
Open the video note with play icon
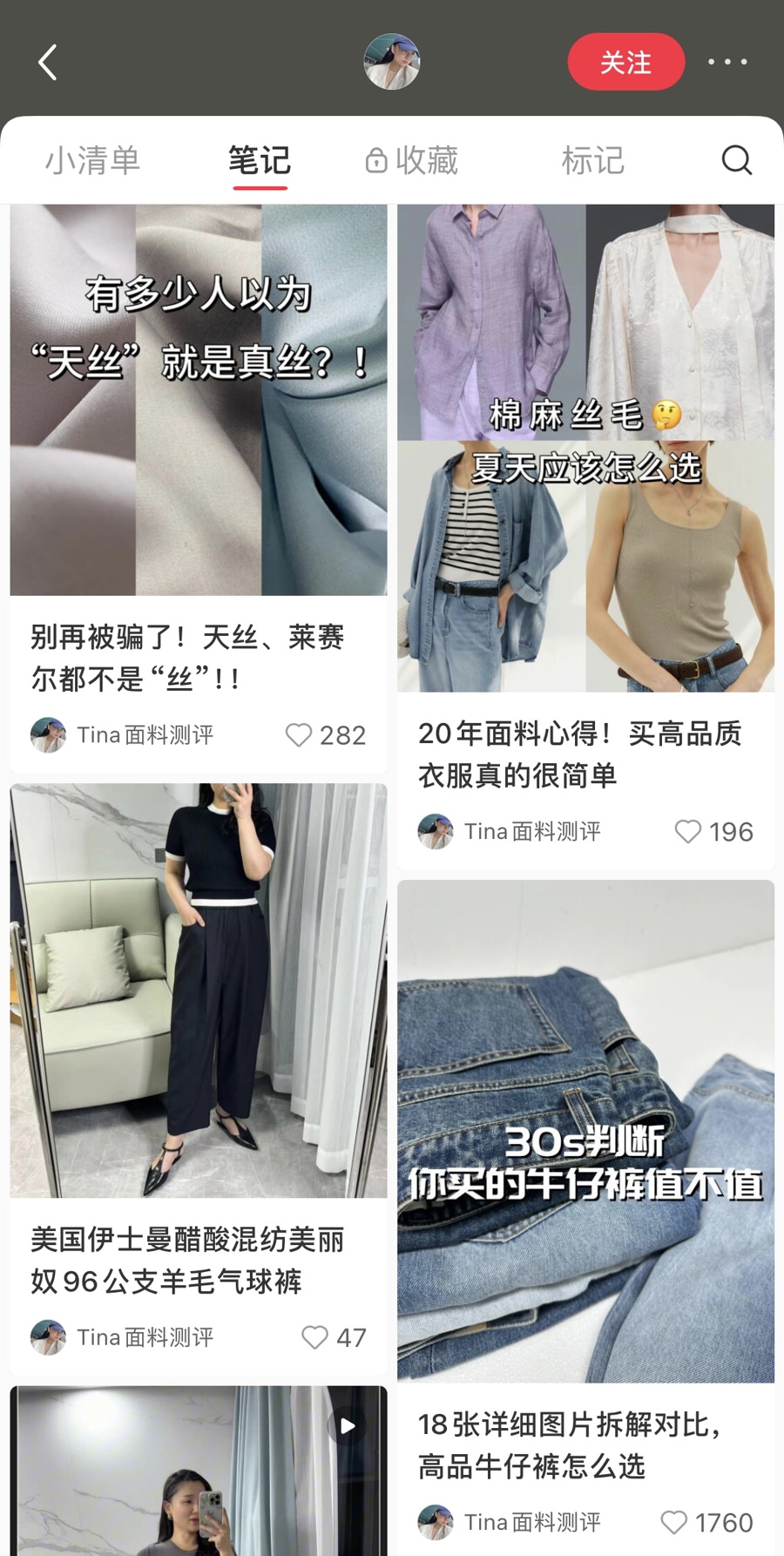(199, 1472)
